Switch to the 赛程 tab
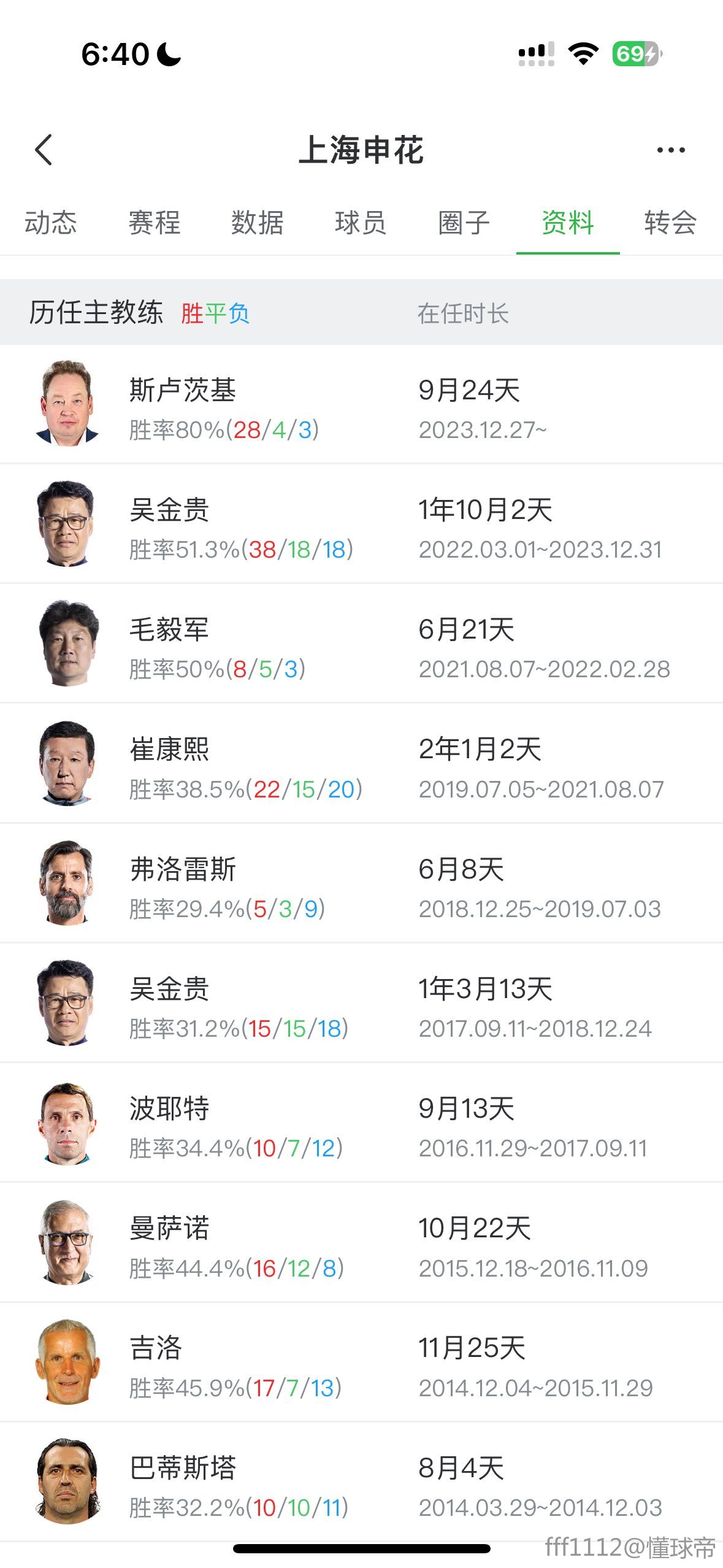The height and width of the screenshot is (1568, 723). point(155,222)
